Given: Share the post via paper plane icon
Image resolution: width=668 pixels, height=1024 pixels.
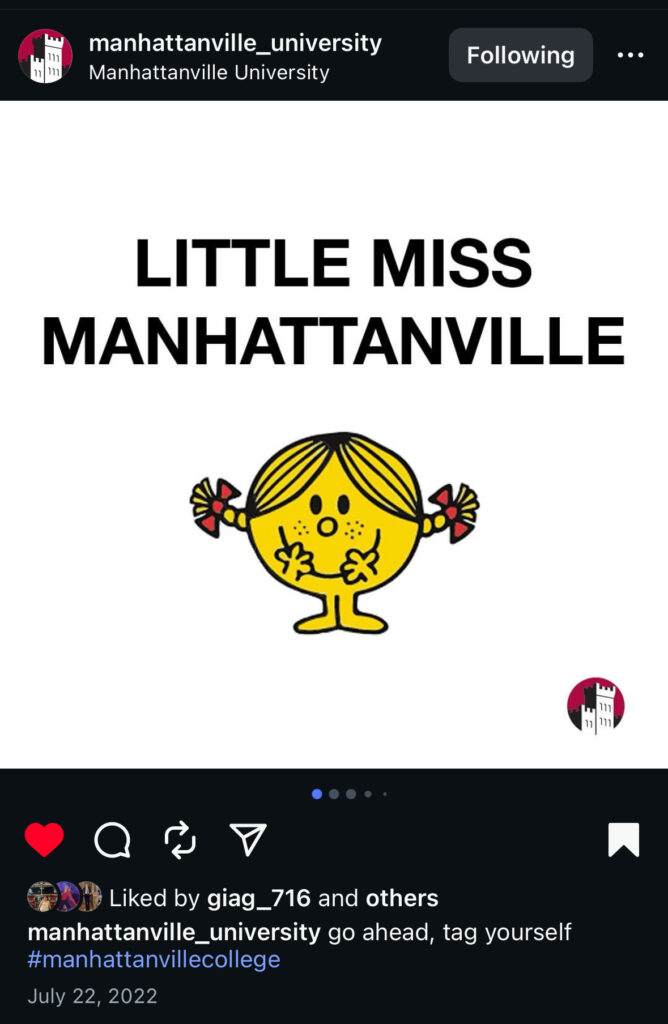Looking at the screenshot, I should point(247,840).
